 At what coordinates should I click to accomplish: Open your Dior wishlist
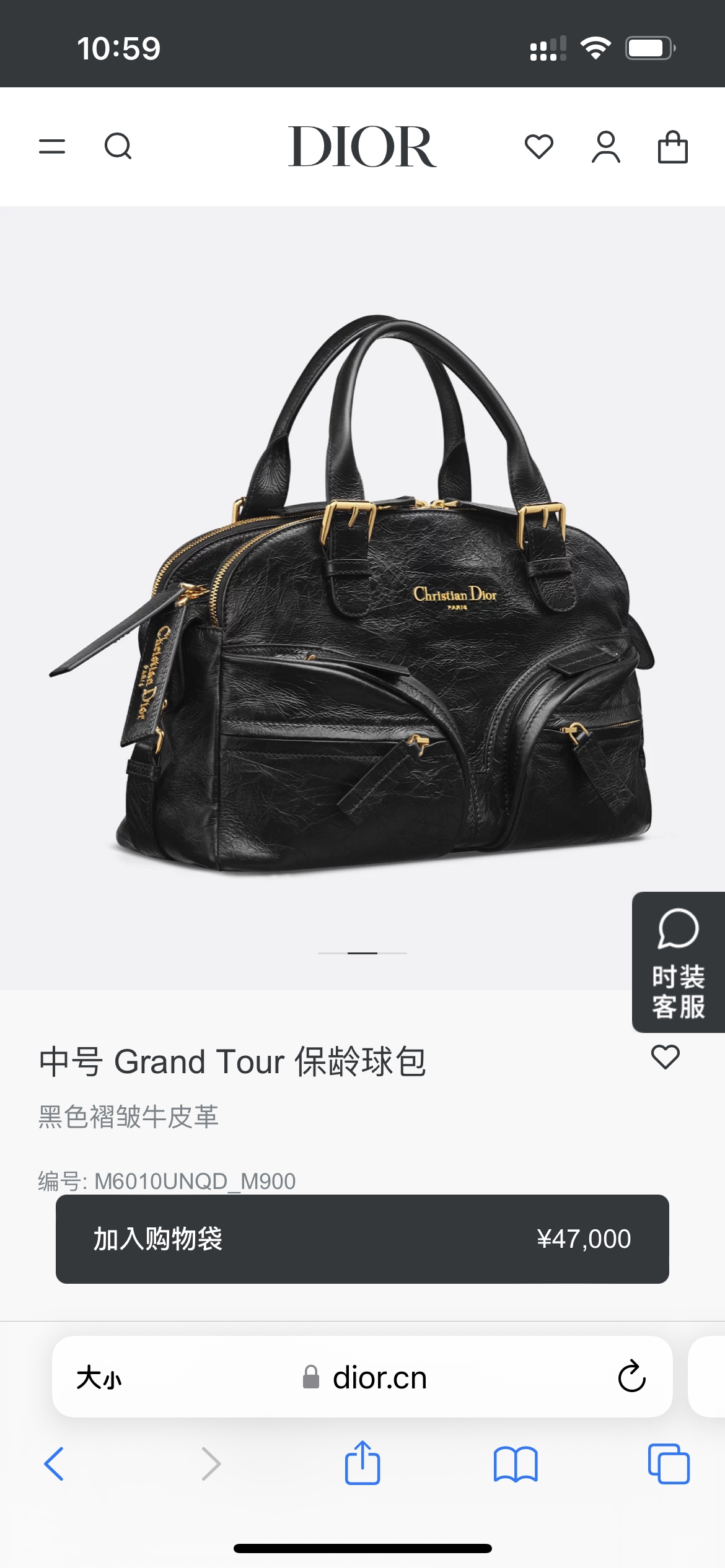[x=538, y=147]
